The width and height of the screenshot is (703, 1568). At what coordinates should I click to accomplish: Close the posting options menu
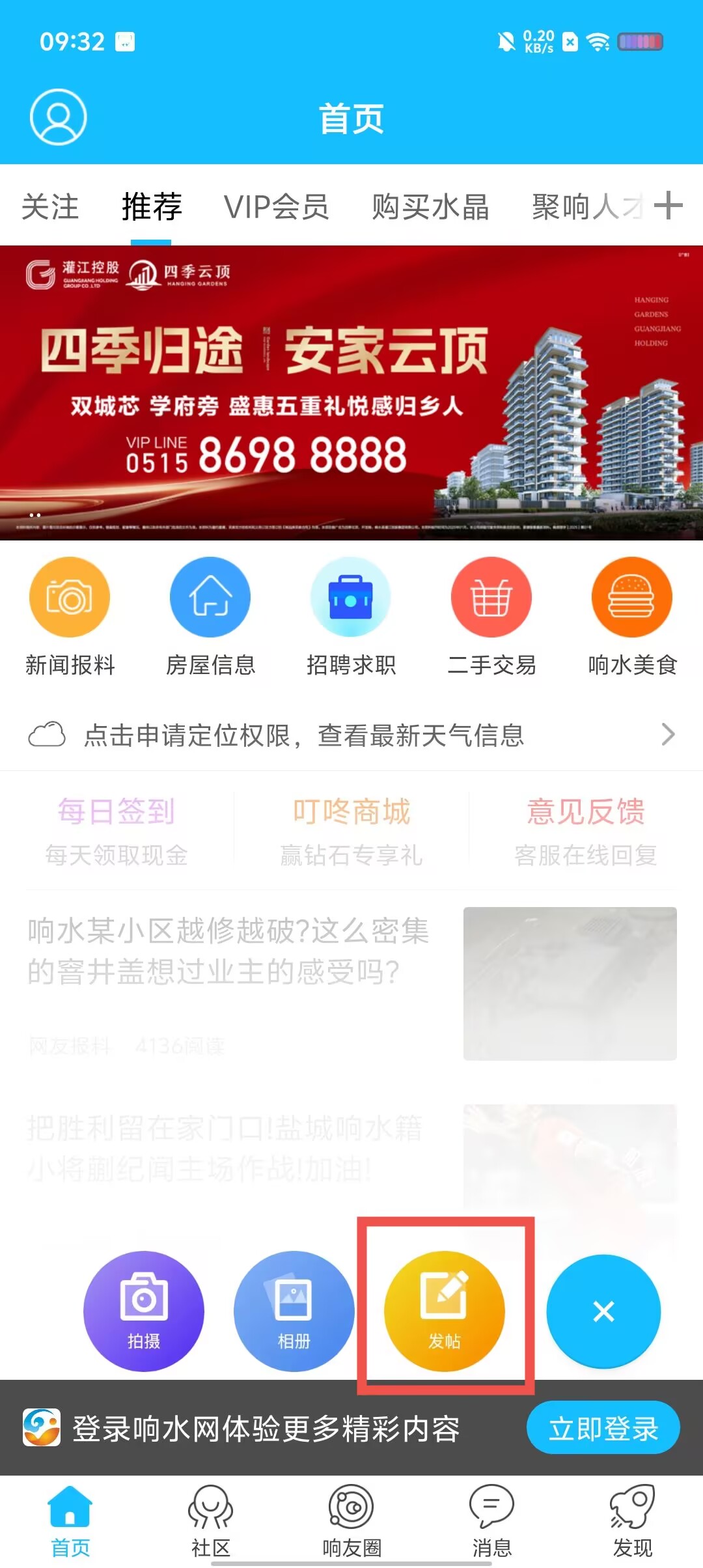603,1311
